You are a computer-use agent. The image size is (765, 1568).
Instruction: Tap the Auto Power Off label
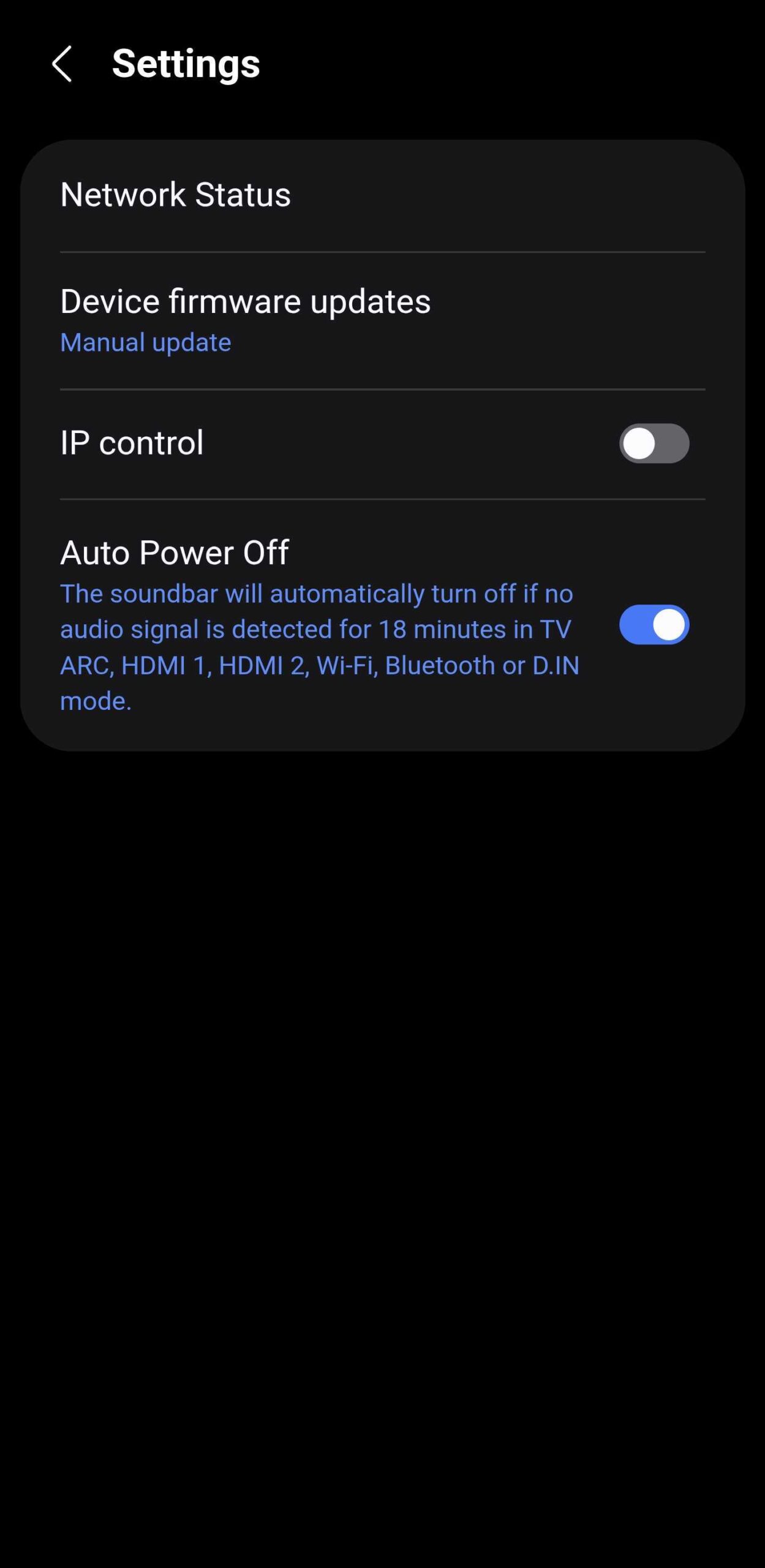point(175,552)
